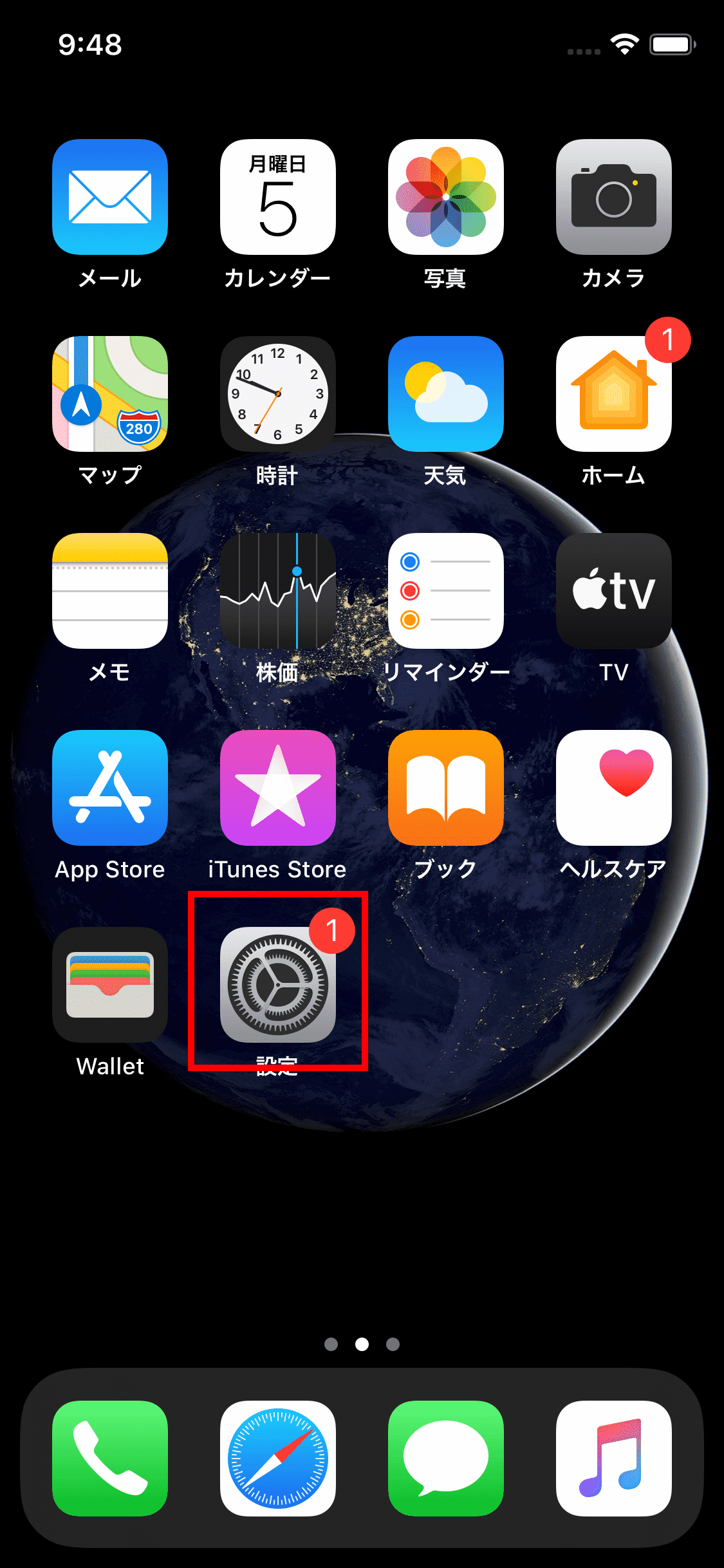Open the メモ notes app
Screen dimensions: 724x1568
click(110, 591)
